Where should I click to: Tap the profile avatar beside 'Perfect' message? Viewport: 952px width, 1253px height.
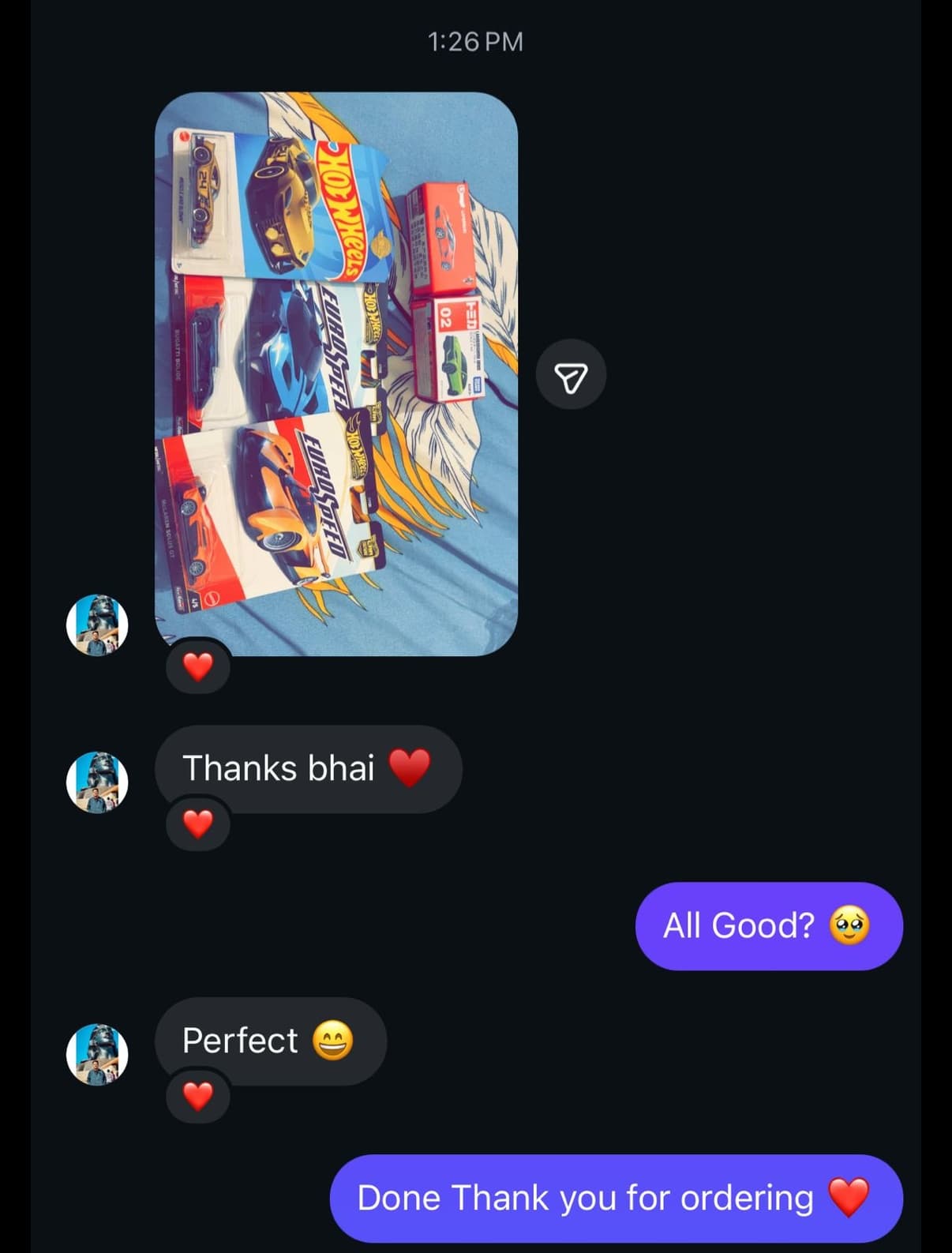click(96, 1056)
